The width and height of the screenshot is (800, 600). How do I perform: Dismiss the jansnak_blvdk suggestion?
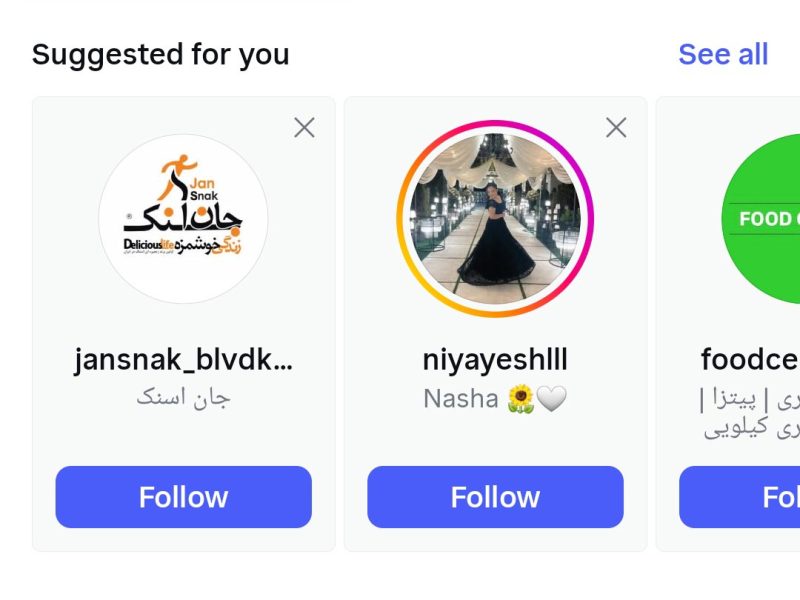point(304,127)
